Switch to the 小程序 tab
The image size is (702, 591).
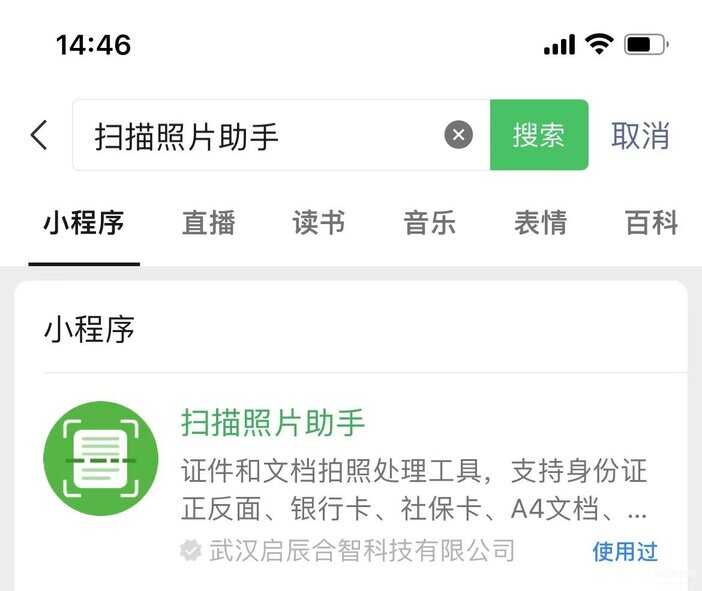(x=84, y=222)
